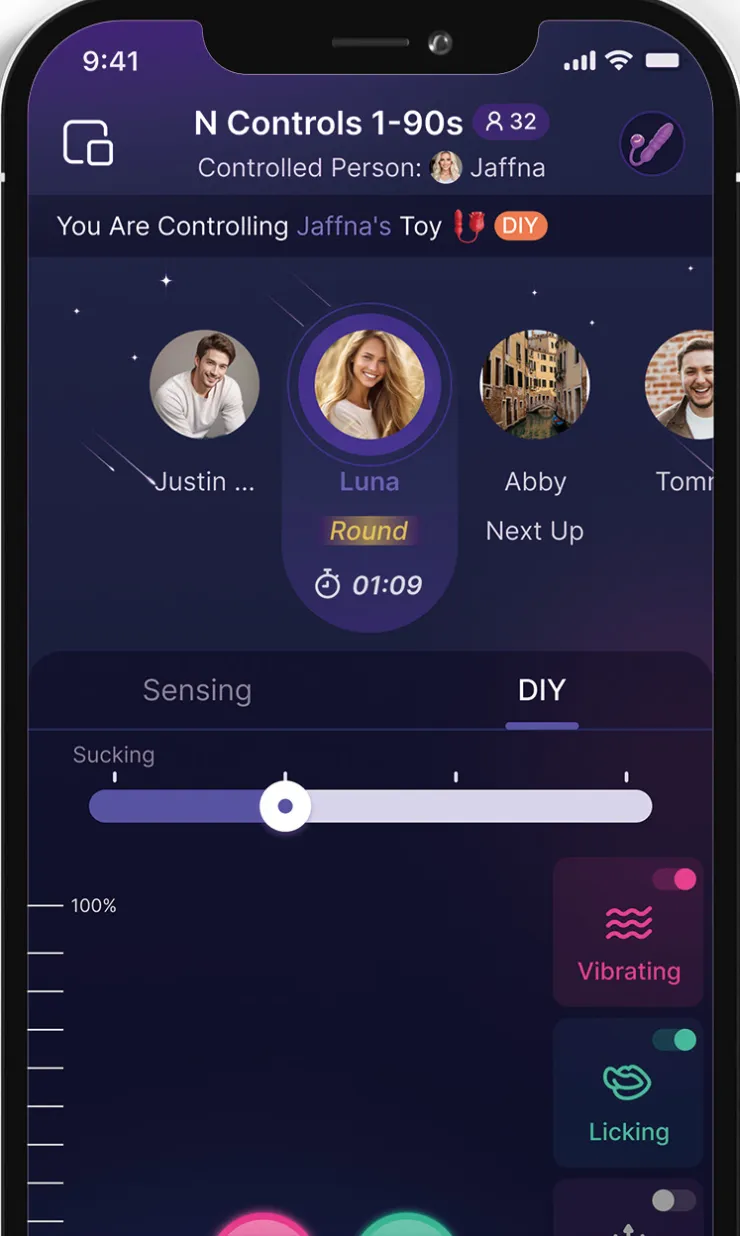Image resolution: width=740 pixels, height=1236 pixels.
Task: View the 32 participants badge
Action: point(510,122)
